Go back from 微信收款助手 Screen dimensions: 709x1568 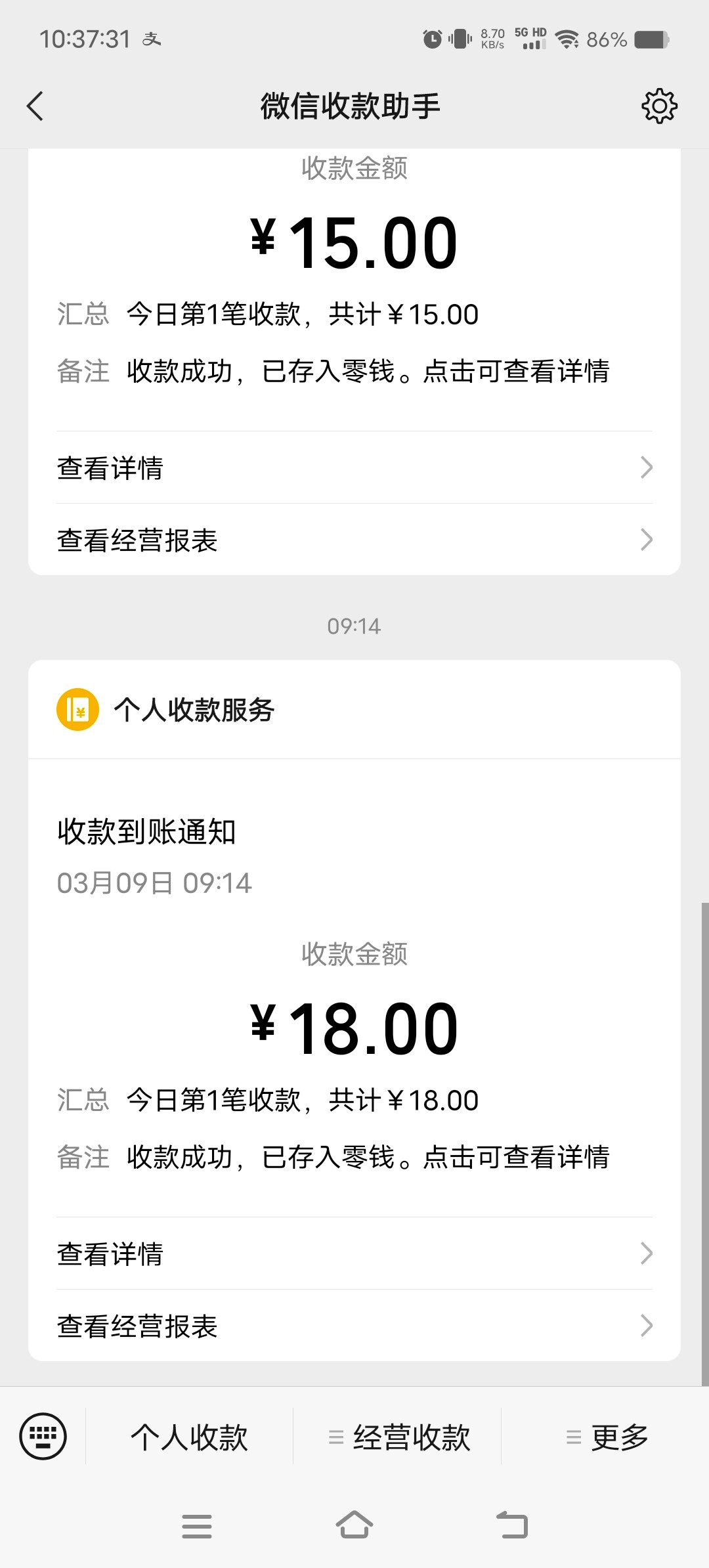35,106
